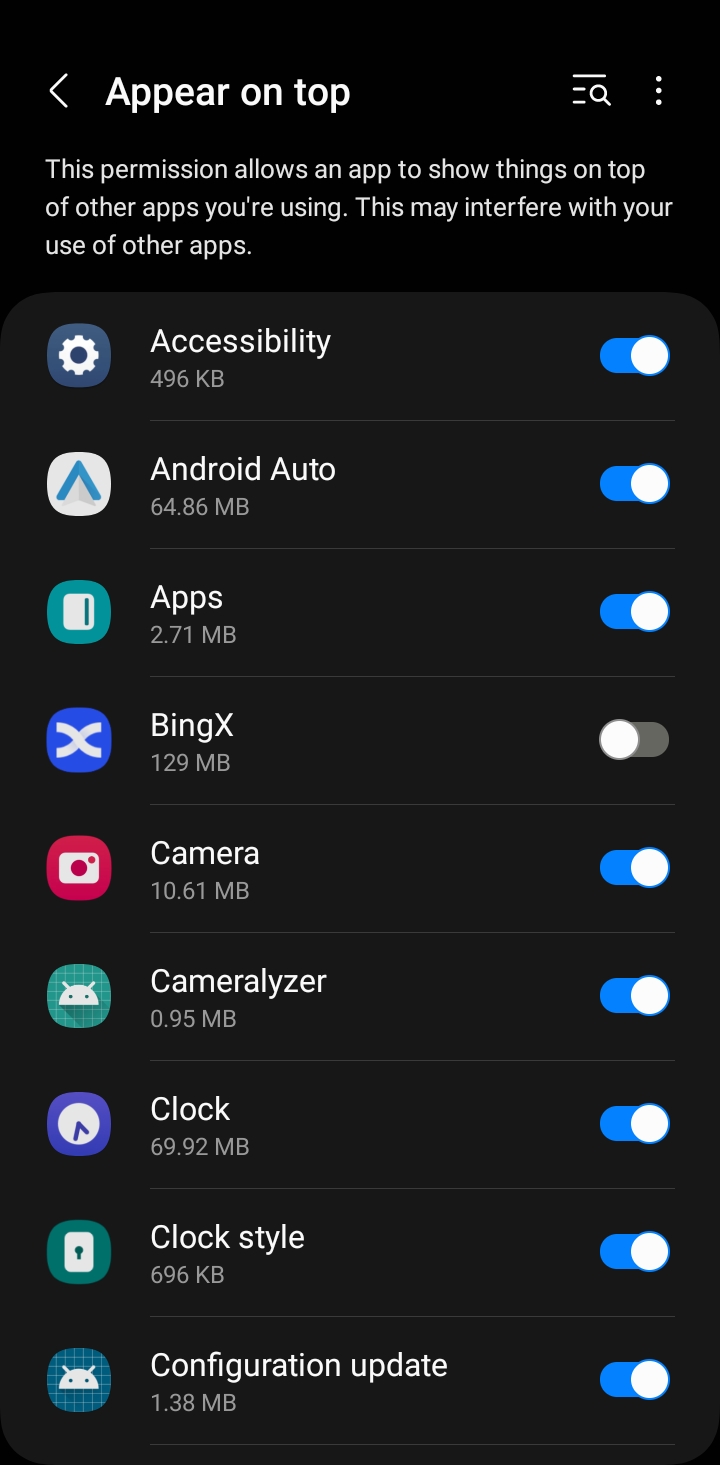Disable the Configuration update switch
Image resolution: width=720 pixels, height=1465 pixels.
click(634, 1380)
